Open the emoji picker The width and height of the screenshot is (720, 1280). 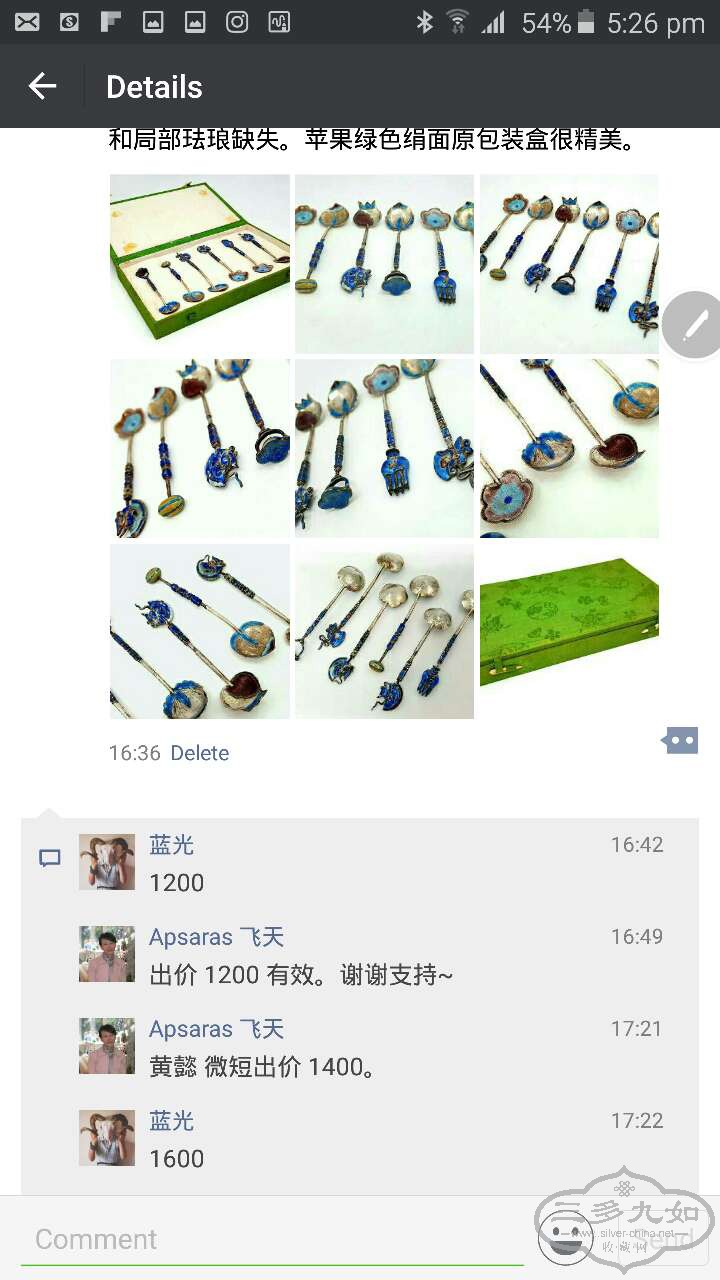[565, 1238]
